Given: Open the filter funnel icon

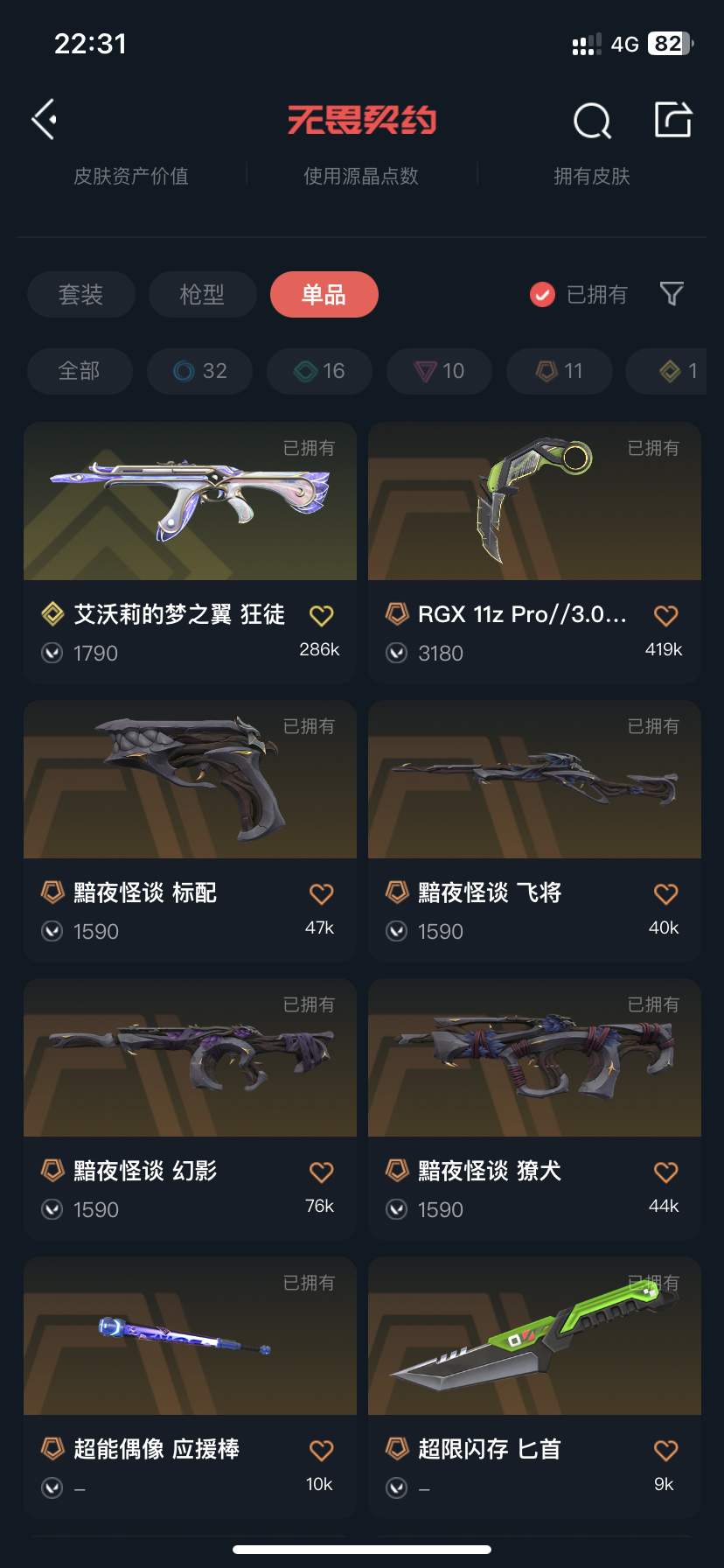Looking at the screenshot, I should click(x=672, y=294).
